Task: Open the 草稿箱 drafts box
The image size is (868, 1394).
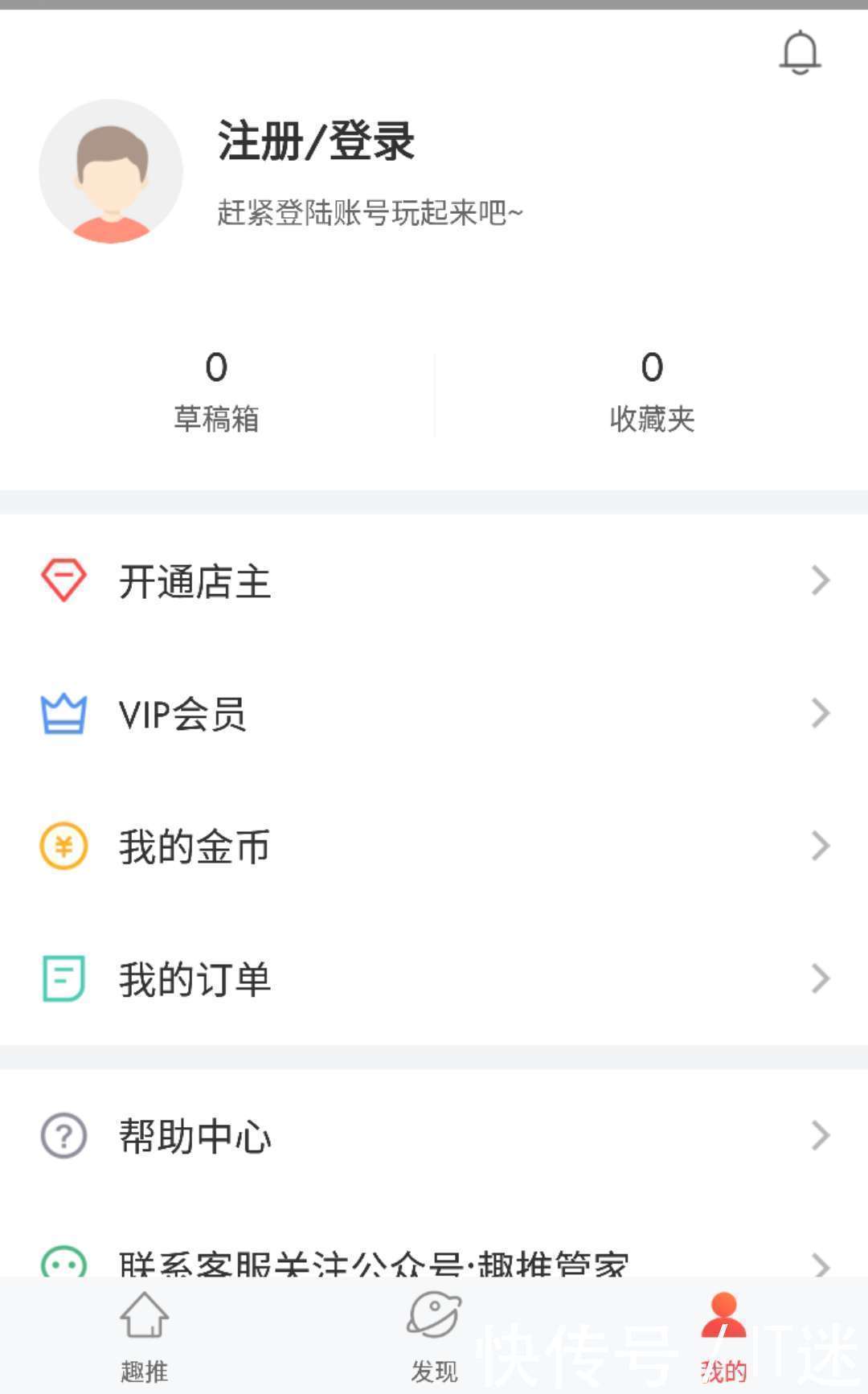Action: 216,392
